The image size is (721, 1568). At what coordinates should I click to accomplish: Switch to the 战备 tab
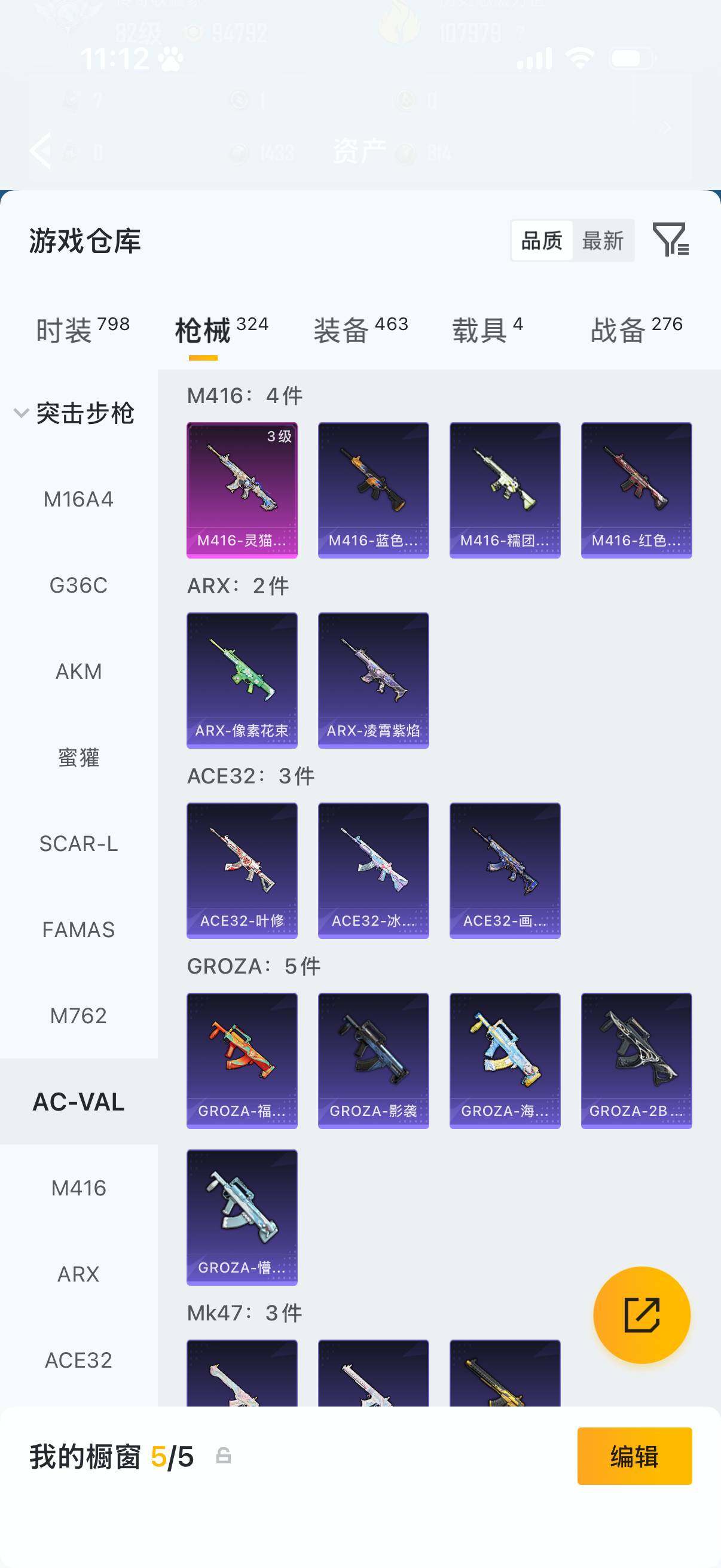pos(637,330)
